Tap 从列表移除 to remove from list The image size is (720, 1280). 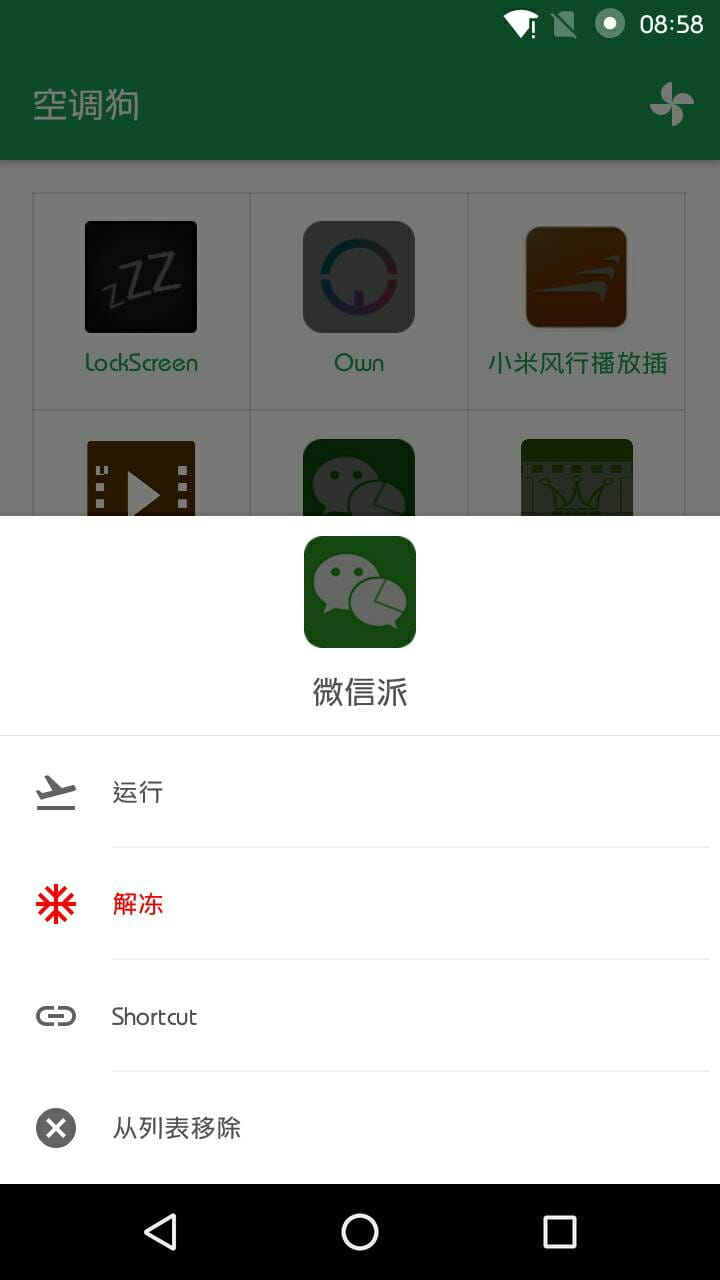click(175, 1127)
